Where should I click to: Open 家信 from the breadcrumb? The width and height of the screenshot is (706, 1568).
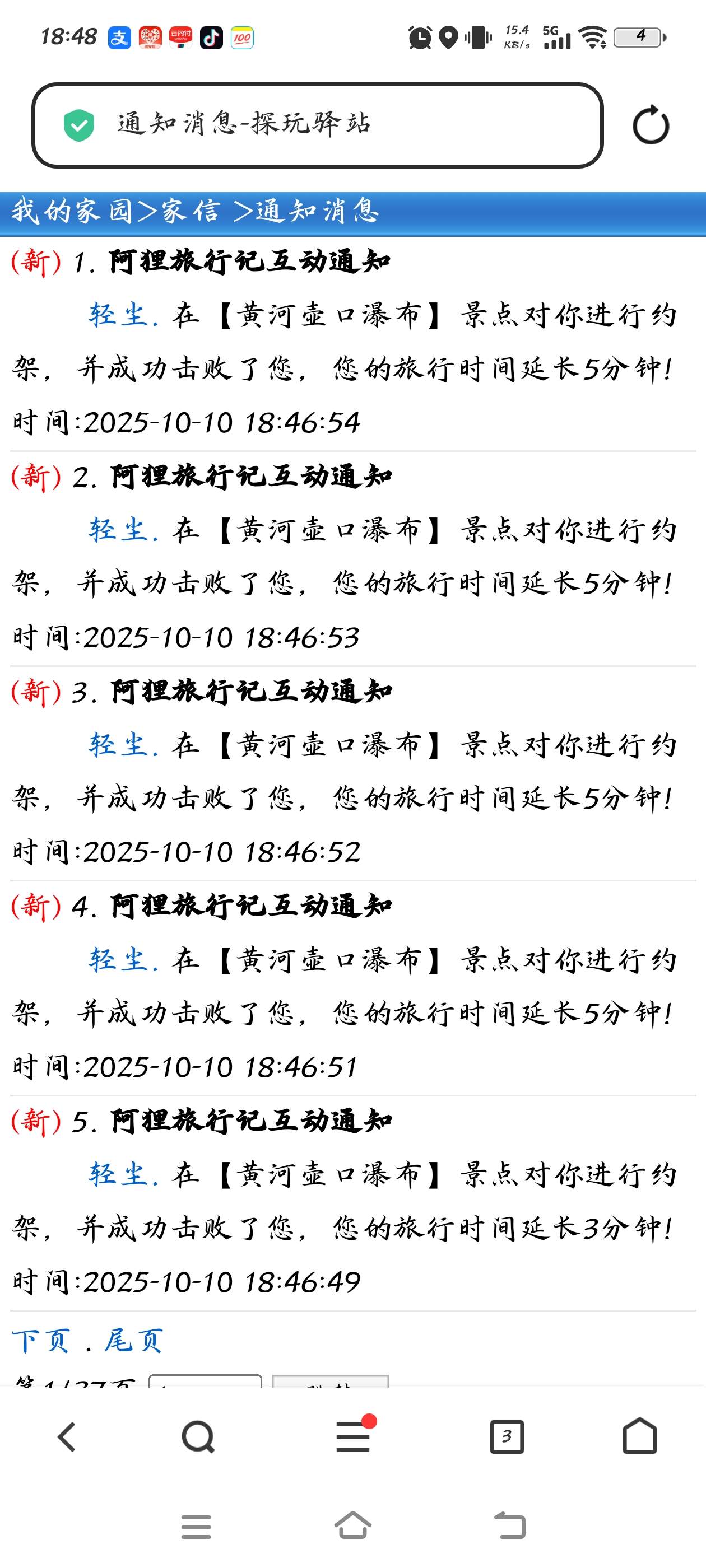click(x=190, y=212)
